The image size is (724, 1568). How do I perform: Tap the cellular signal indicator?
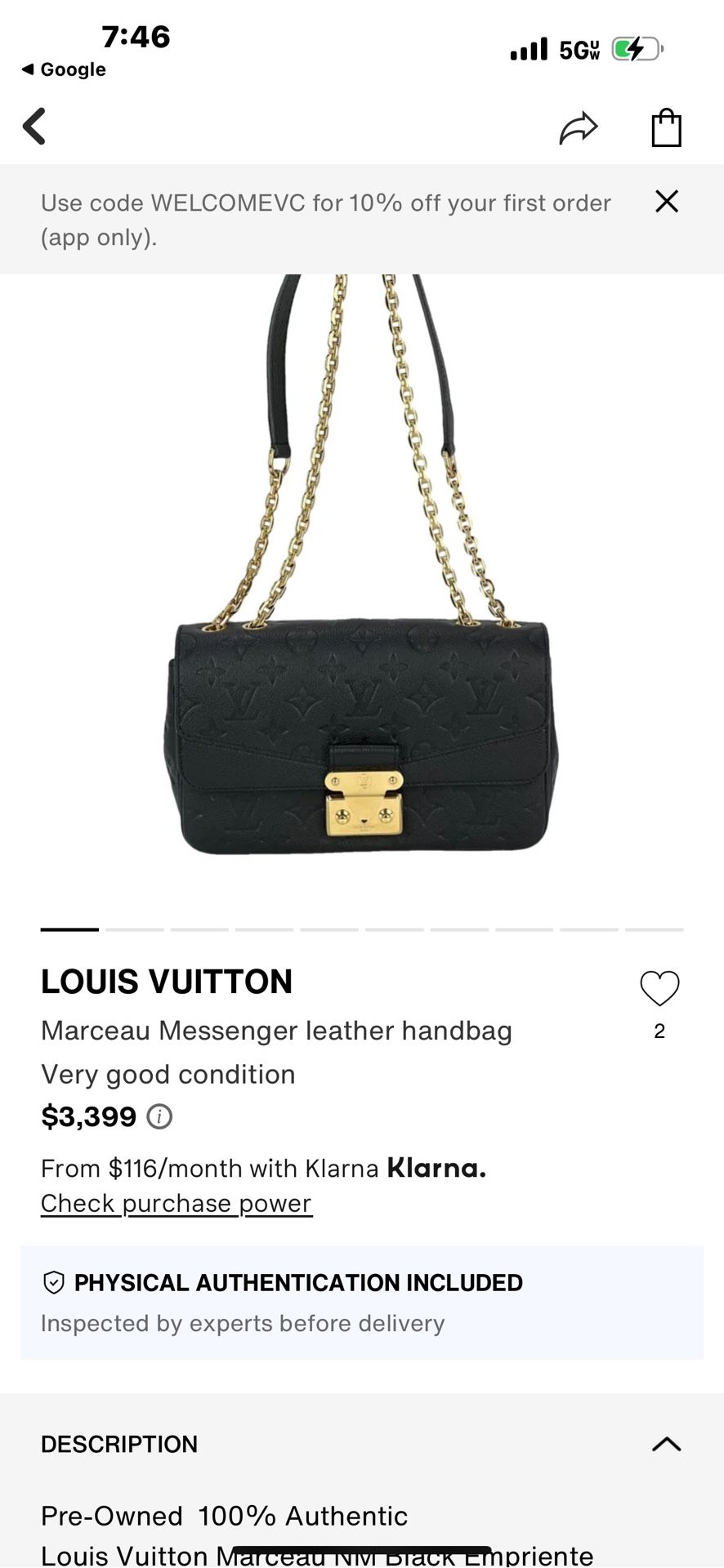click(529, 49)
